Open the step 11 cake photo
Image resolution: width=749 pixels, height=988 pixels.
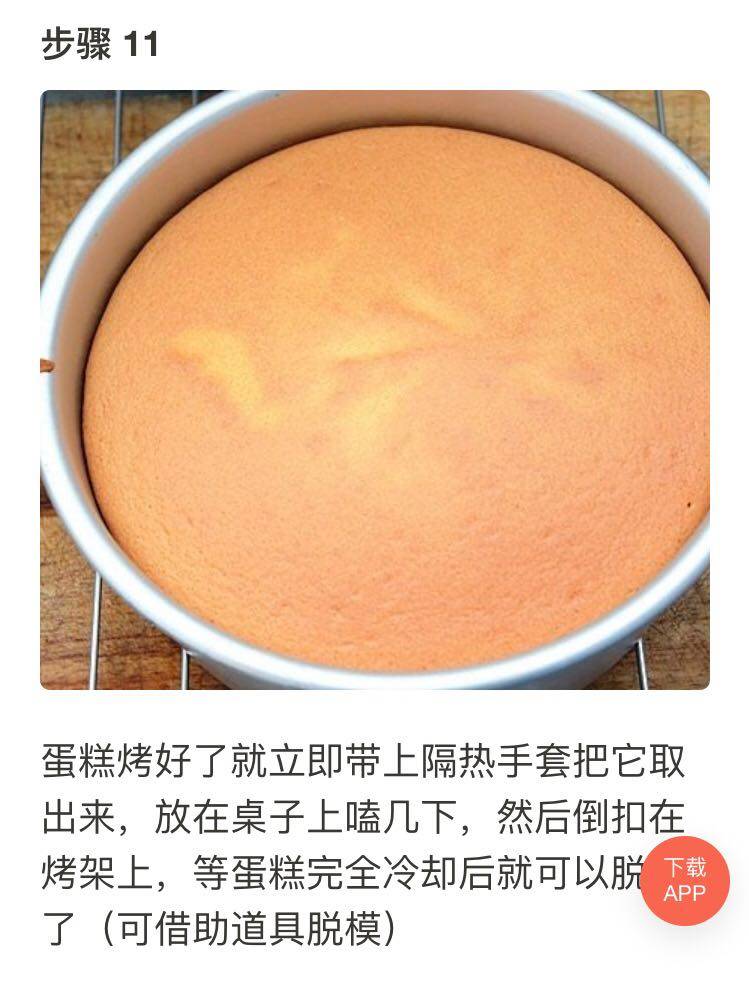(x=375, y=390)
